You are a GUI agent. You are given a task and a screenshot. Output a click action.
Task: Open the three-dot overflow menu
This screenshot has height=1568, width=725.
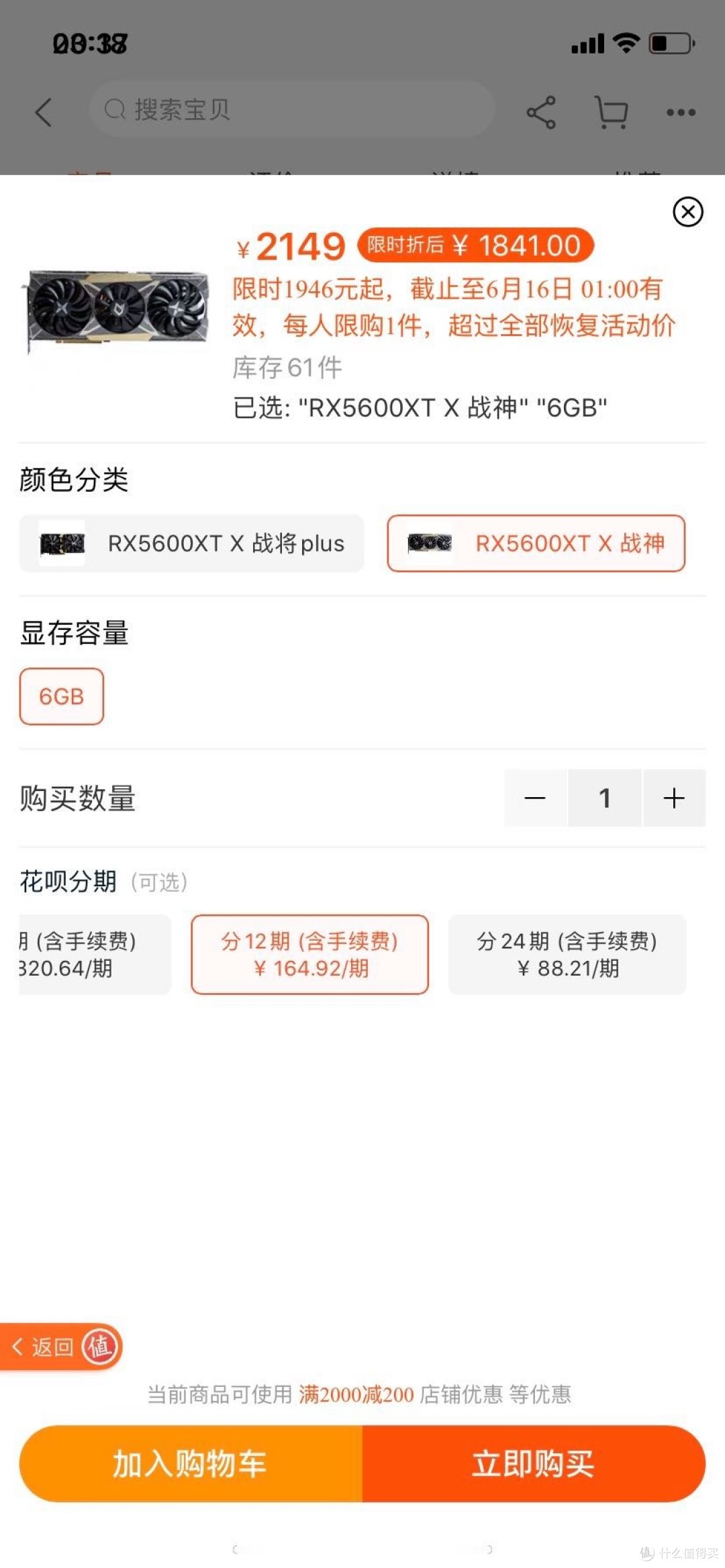pyautogui.click(x=681, y=112)
